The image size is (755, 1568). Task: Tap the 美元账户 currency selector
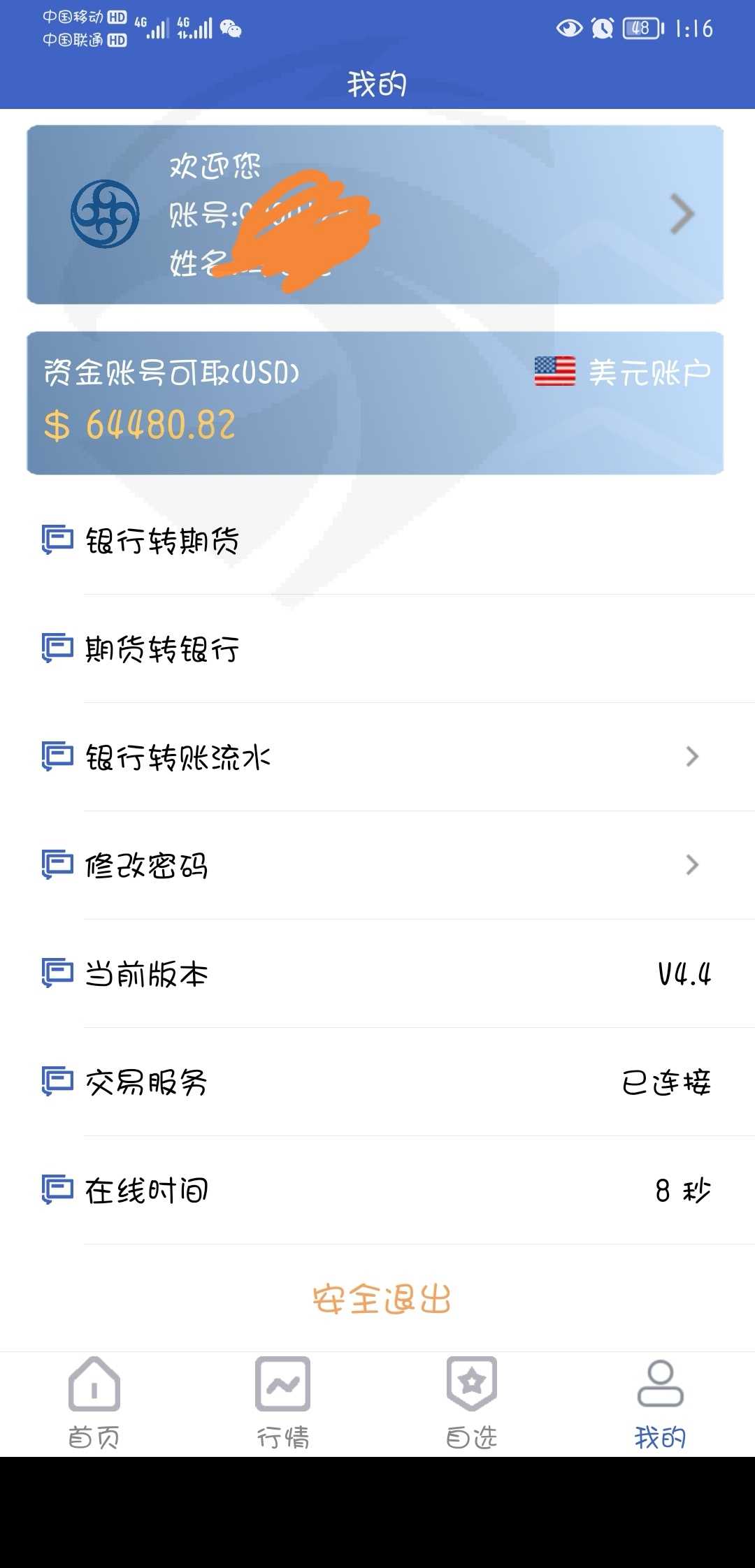pyautogui.click(x=622, y=372)
